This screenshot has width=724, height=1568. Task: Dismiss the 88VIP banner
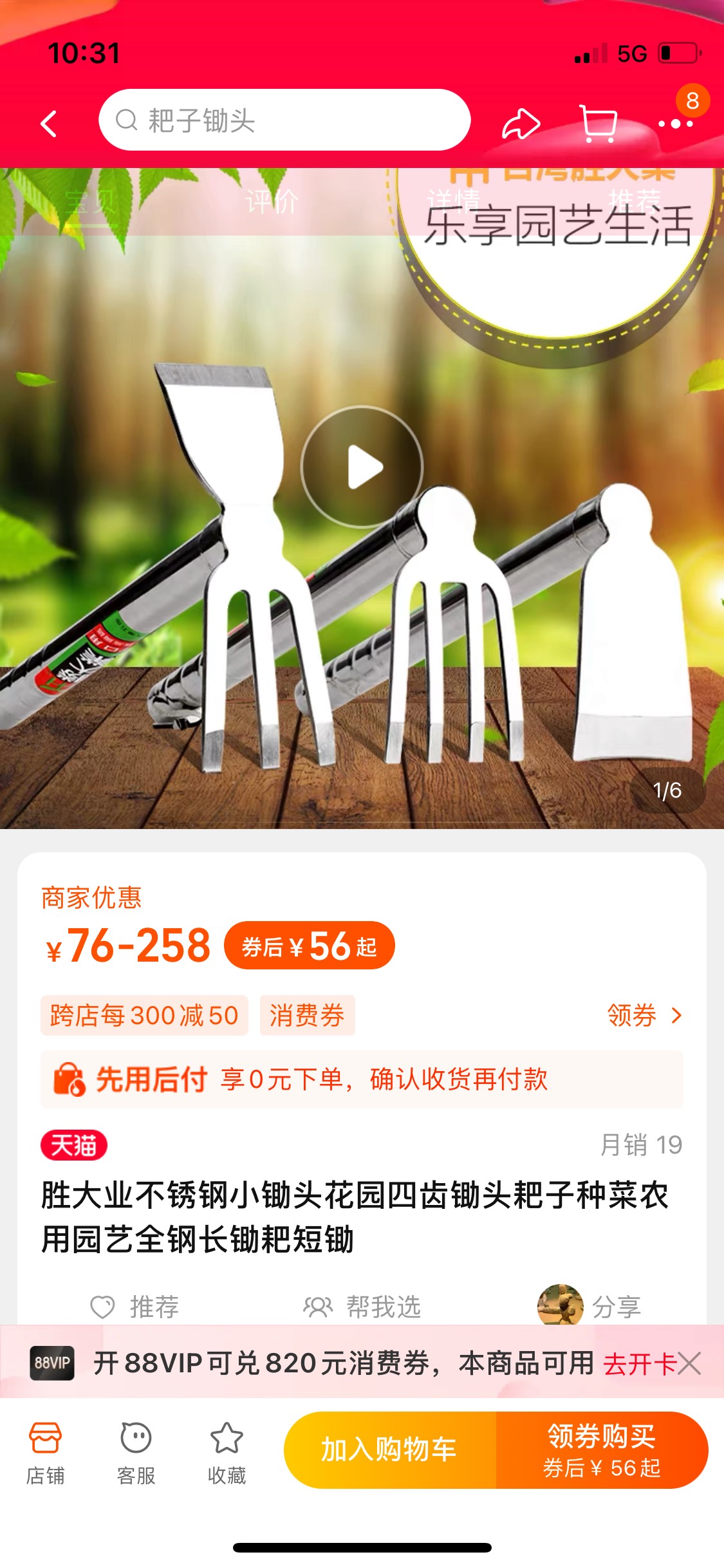point(689,1363)
